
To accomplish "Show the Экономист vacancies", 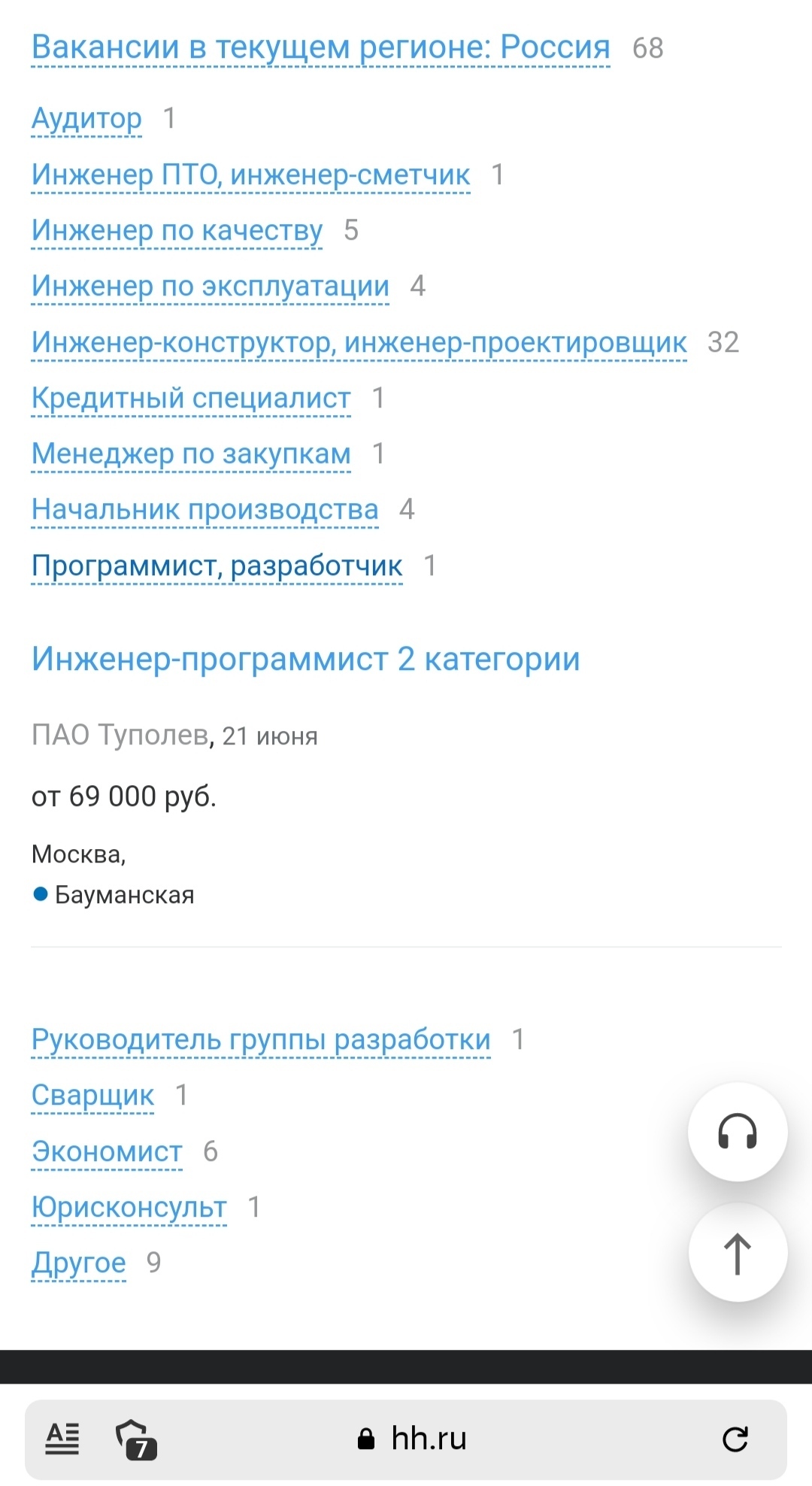I will pyautogui.click(x=107, y=1151).
